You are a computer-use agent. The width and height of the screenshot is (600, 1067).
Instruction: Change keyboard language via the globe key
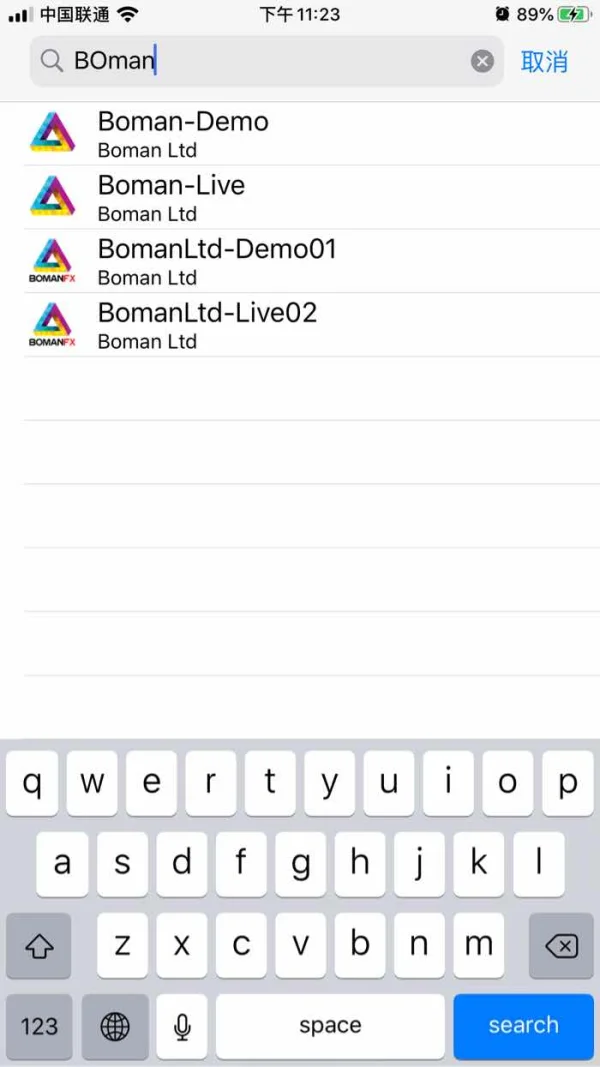tap(115, 1025)
